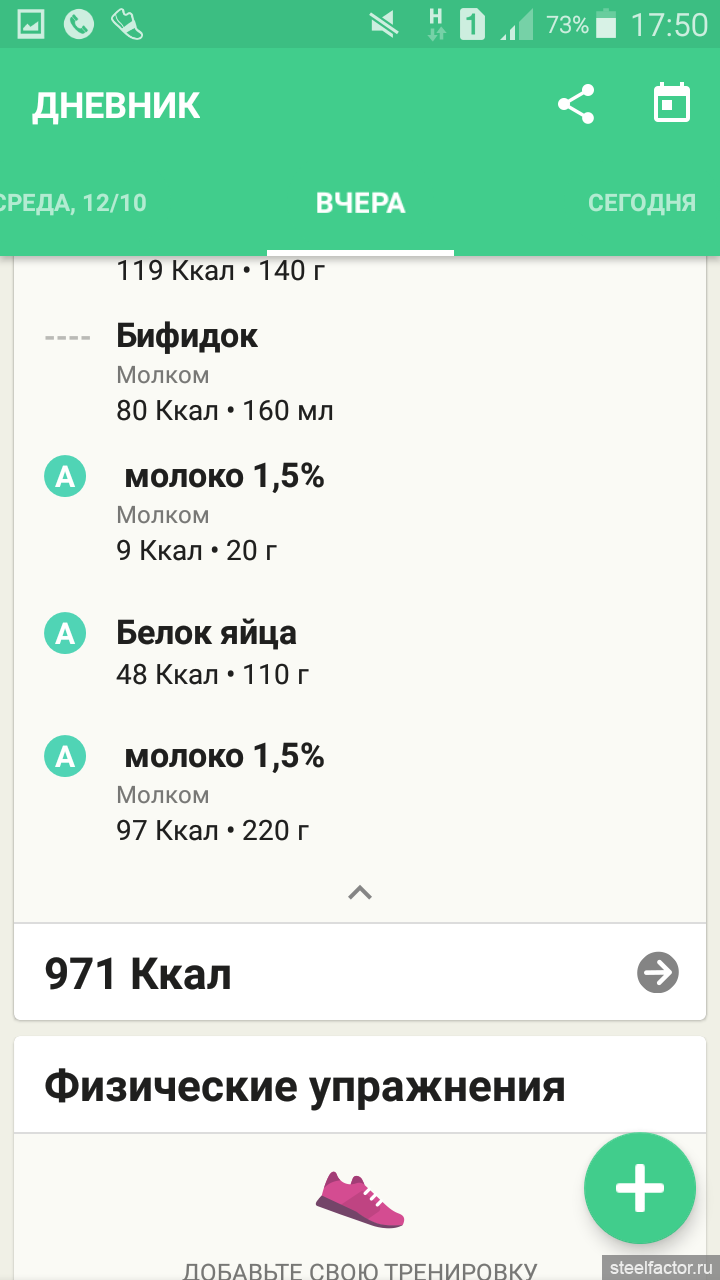Collapse the meal's food list
Viewport: 720px width, 1280px height.
click(x=360, y=893)
